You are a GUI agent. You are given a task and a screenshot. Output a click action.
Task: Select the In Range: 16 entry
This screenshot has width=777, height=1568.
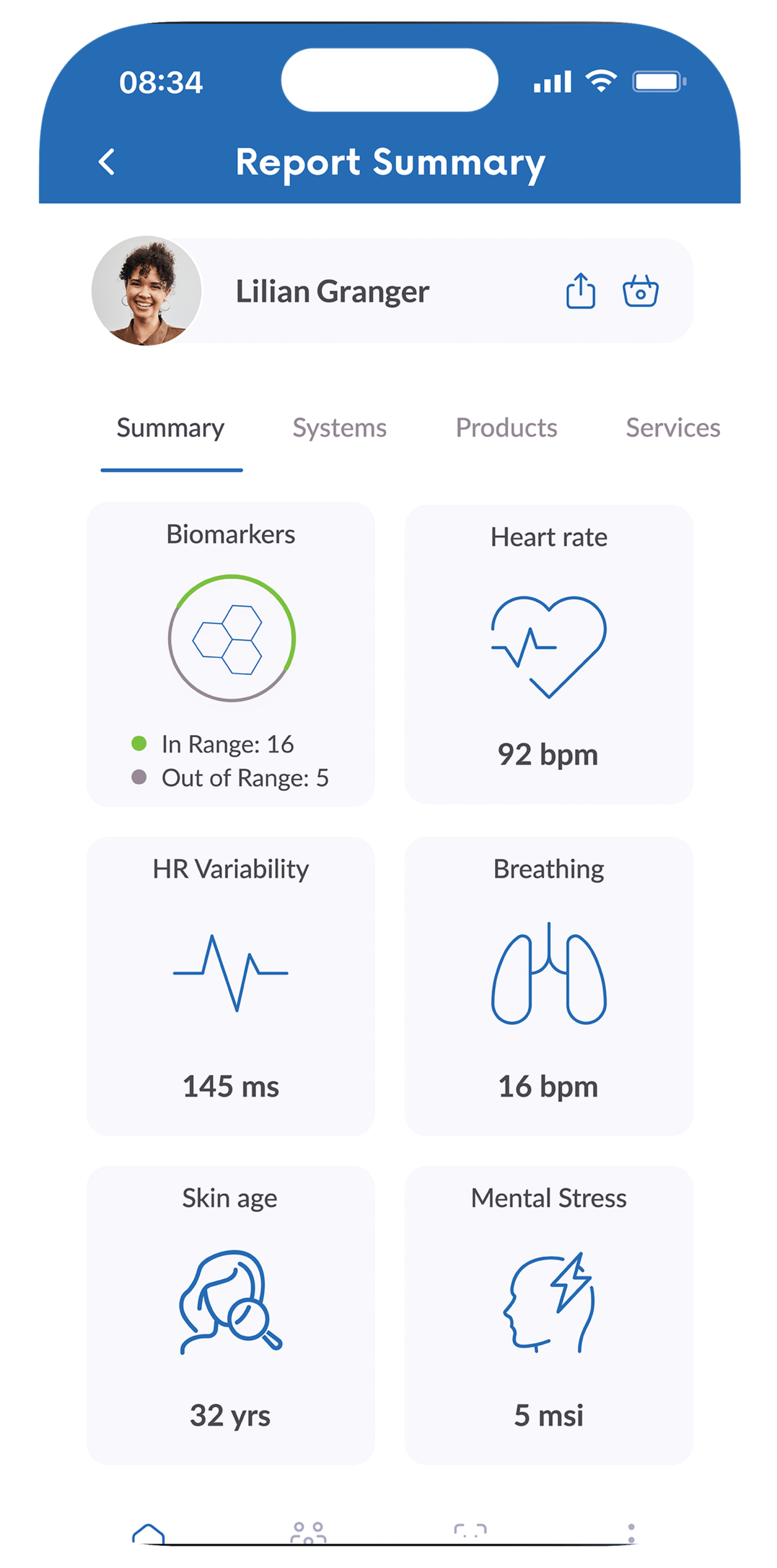[227, 745]
